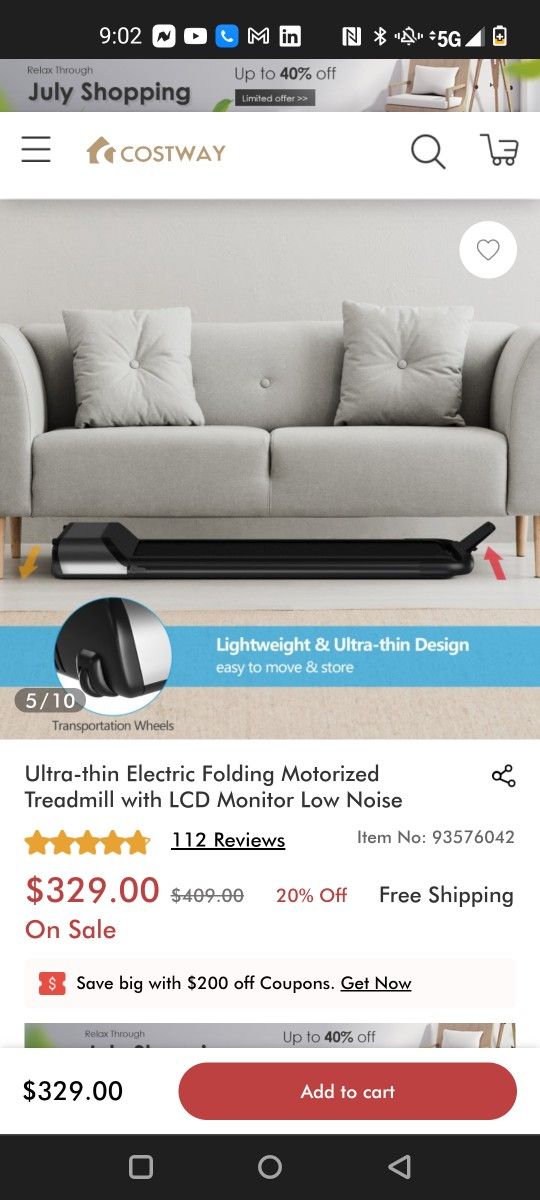The width and height of the screenshot is (540, 1200).
Task: Share this product
Action: pyautogui.click(x=503, y=776)
